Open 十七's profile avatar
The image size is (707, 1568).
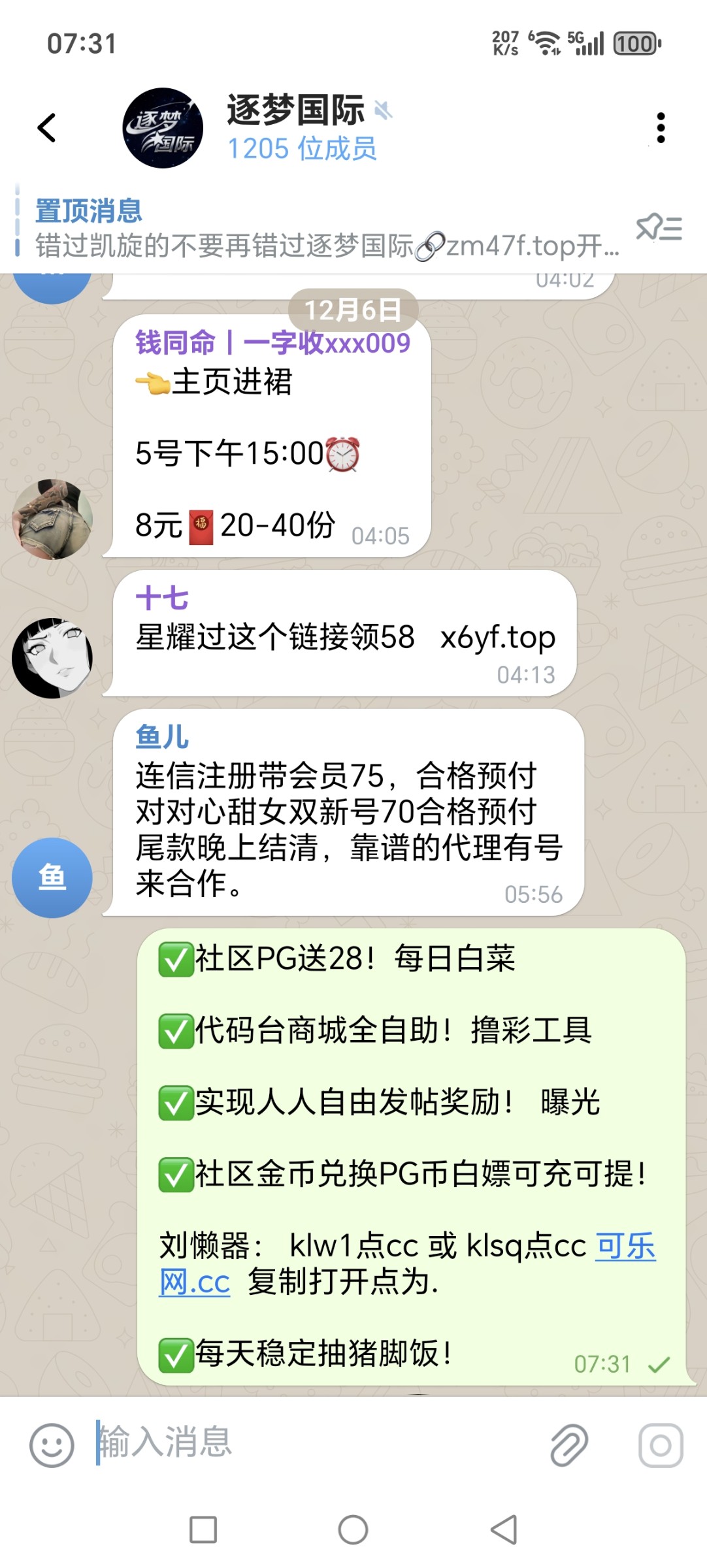52,658
